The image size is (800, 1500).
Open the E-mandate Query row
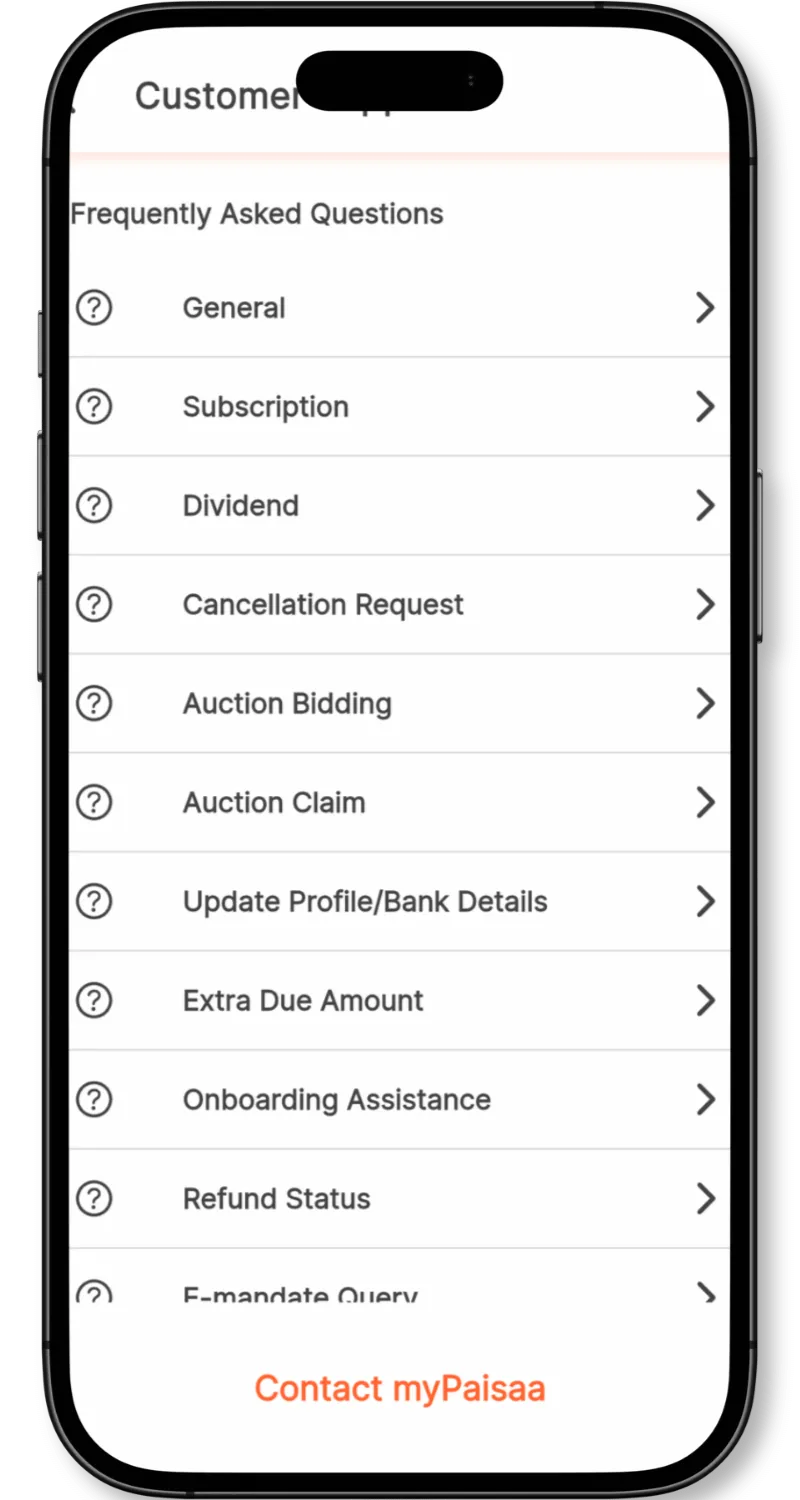coord(399,1276)
